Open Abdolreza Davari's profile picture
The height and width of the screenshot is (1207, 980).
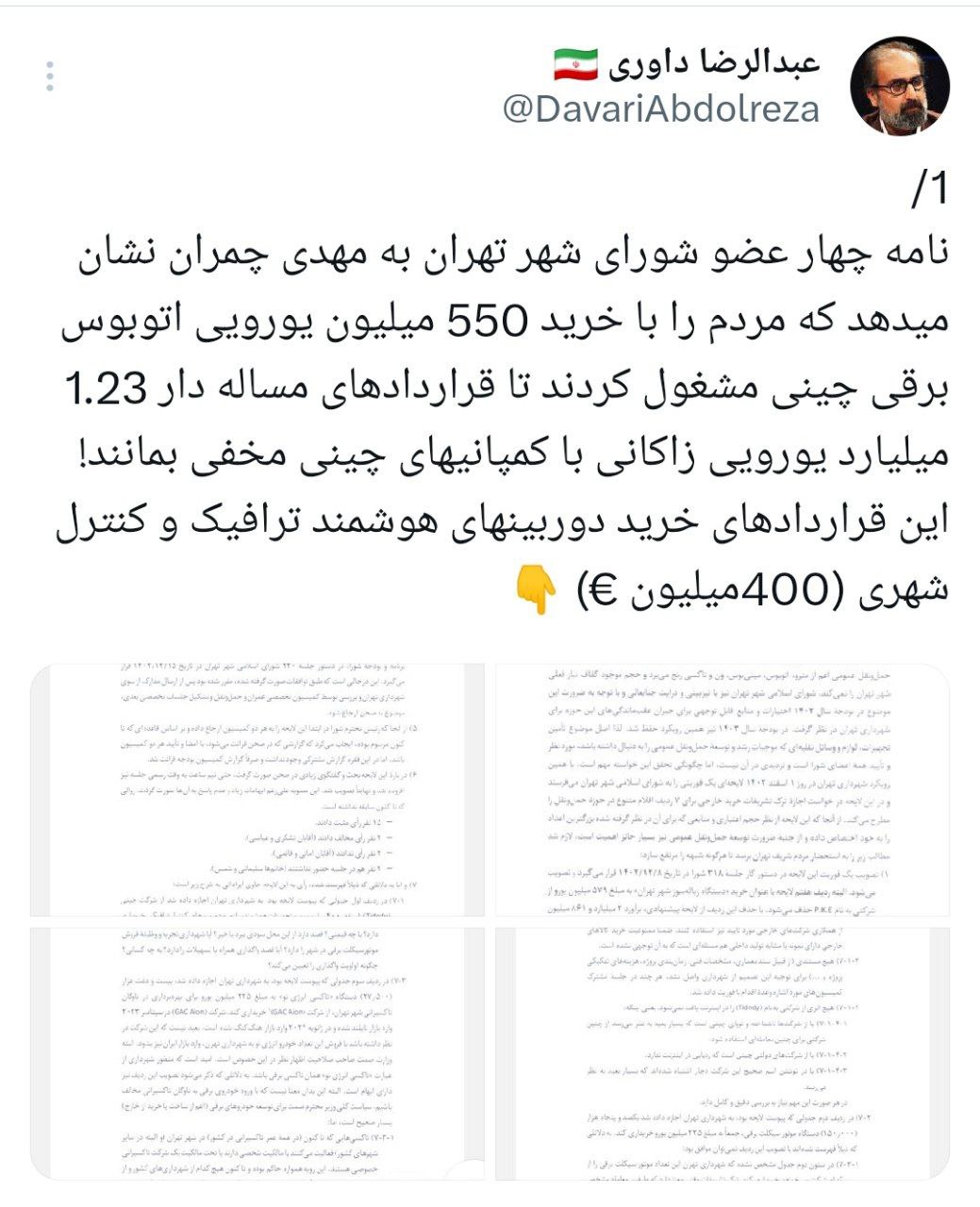(899, 87)
